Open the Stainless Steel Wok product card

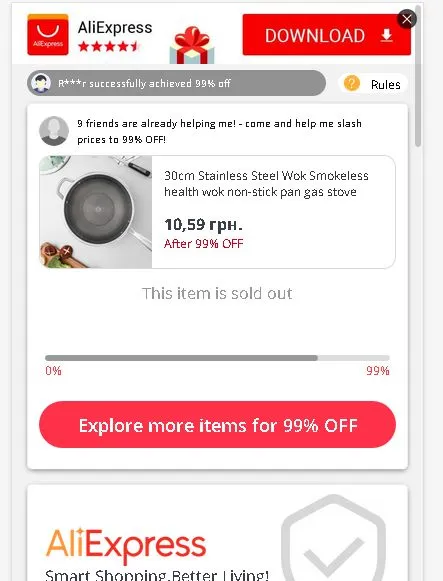[x=217, y=212]
